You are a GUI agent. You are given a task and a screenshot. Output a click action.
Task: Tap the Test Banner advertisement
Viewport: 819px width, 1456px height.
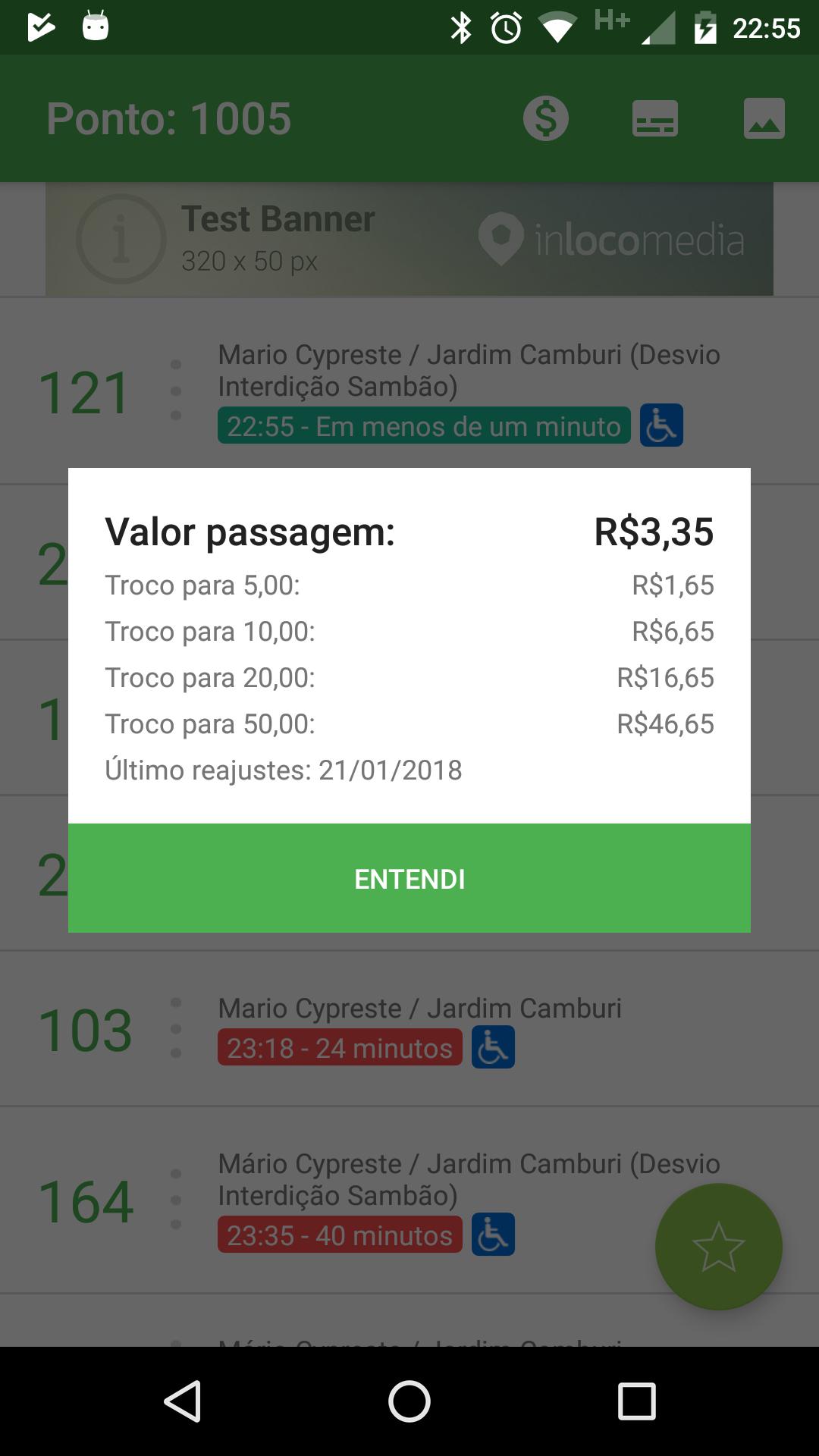[x=409, y=237]
